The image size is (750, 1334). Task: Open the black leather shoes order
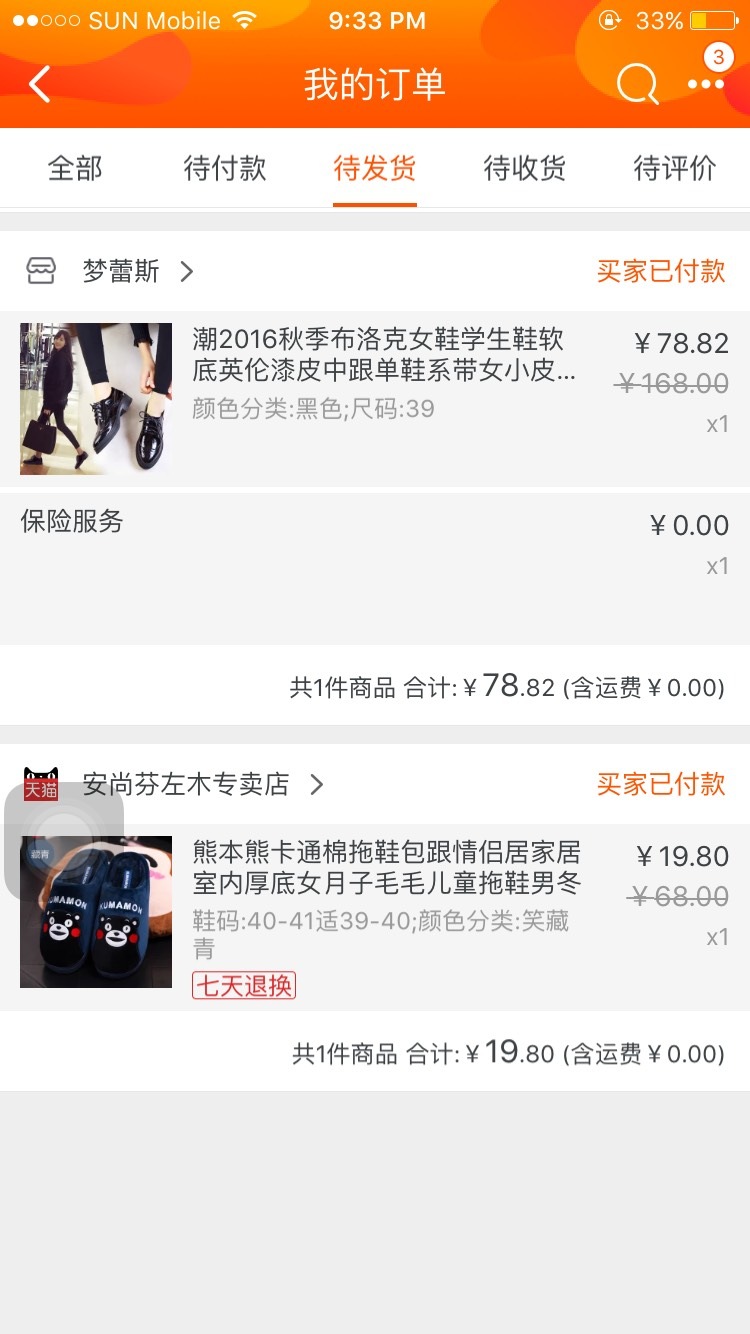coord(375,399)
